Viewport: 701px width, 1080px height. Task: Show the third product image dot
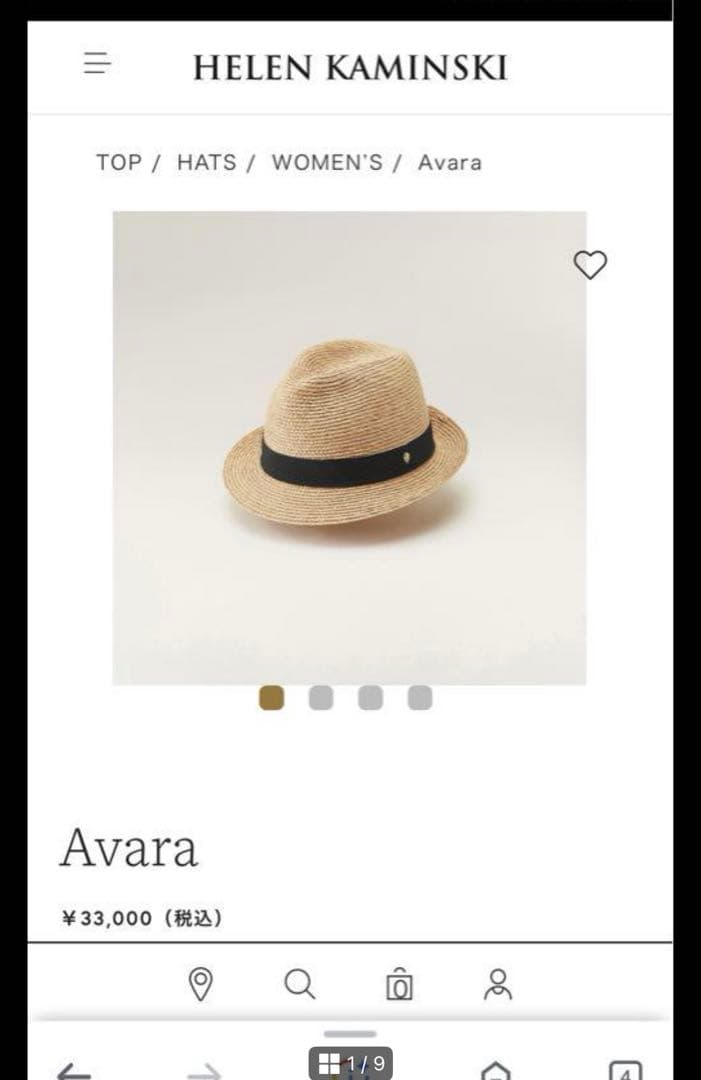370,698
